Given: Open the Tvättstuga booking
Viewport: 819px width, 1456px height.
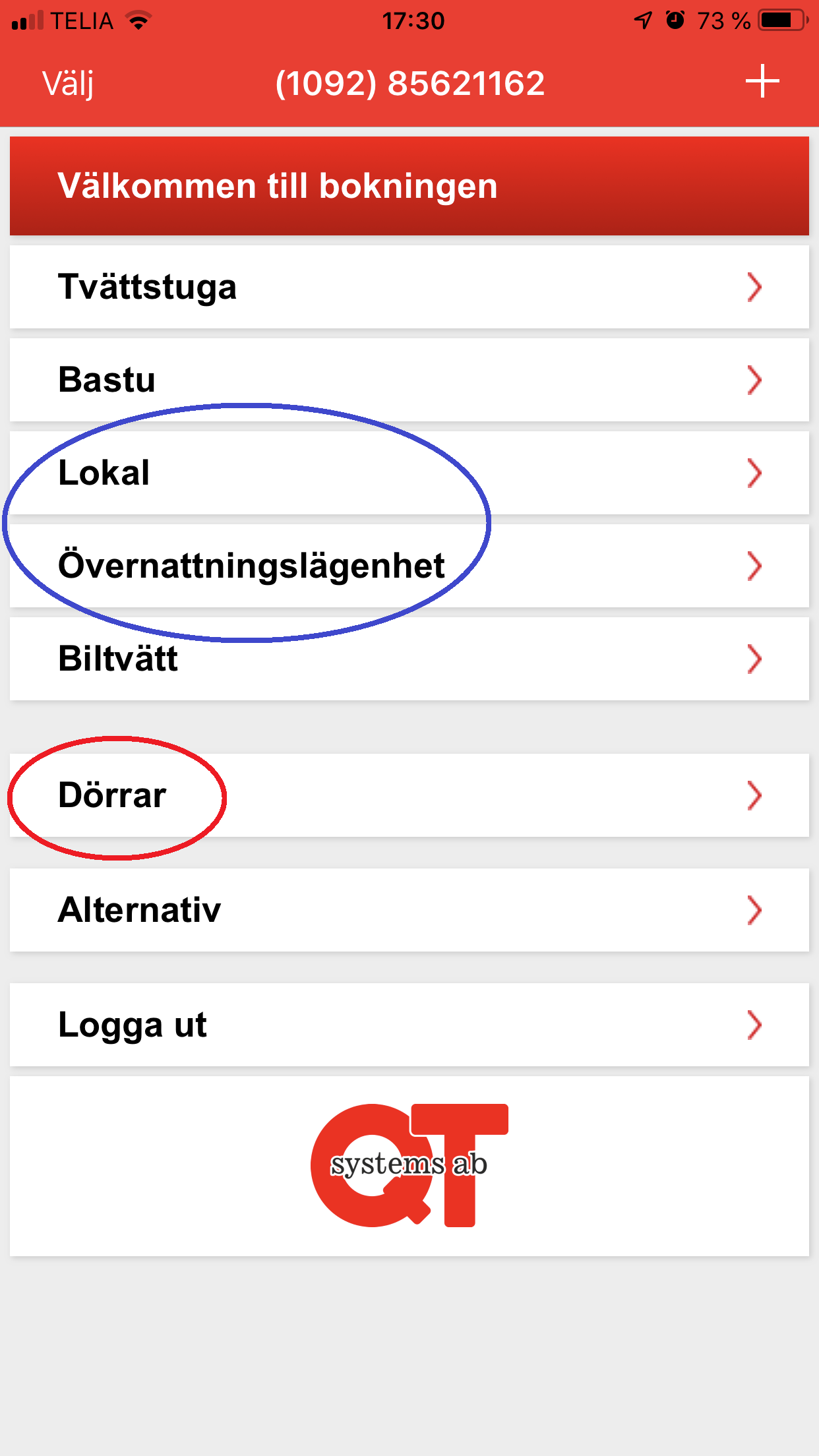Looking at the screenshot, I should 409,287.
